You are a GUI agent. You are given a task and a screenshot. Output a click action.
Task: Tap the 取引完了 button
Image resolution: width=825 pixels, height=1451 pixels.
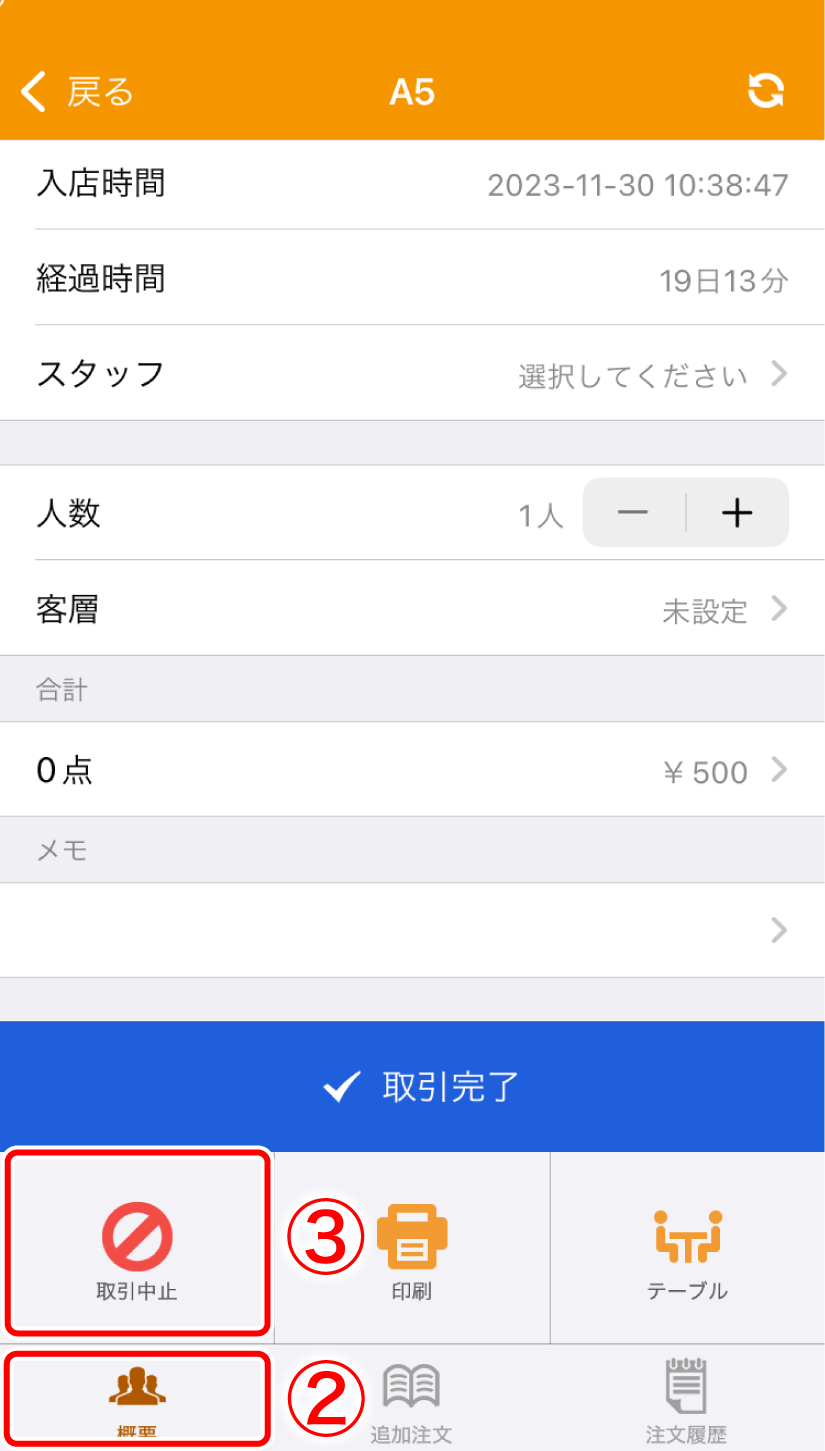tap(412, 1087)
